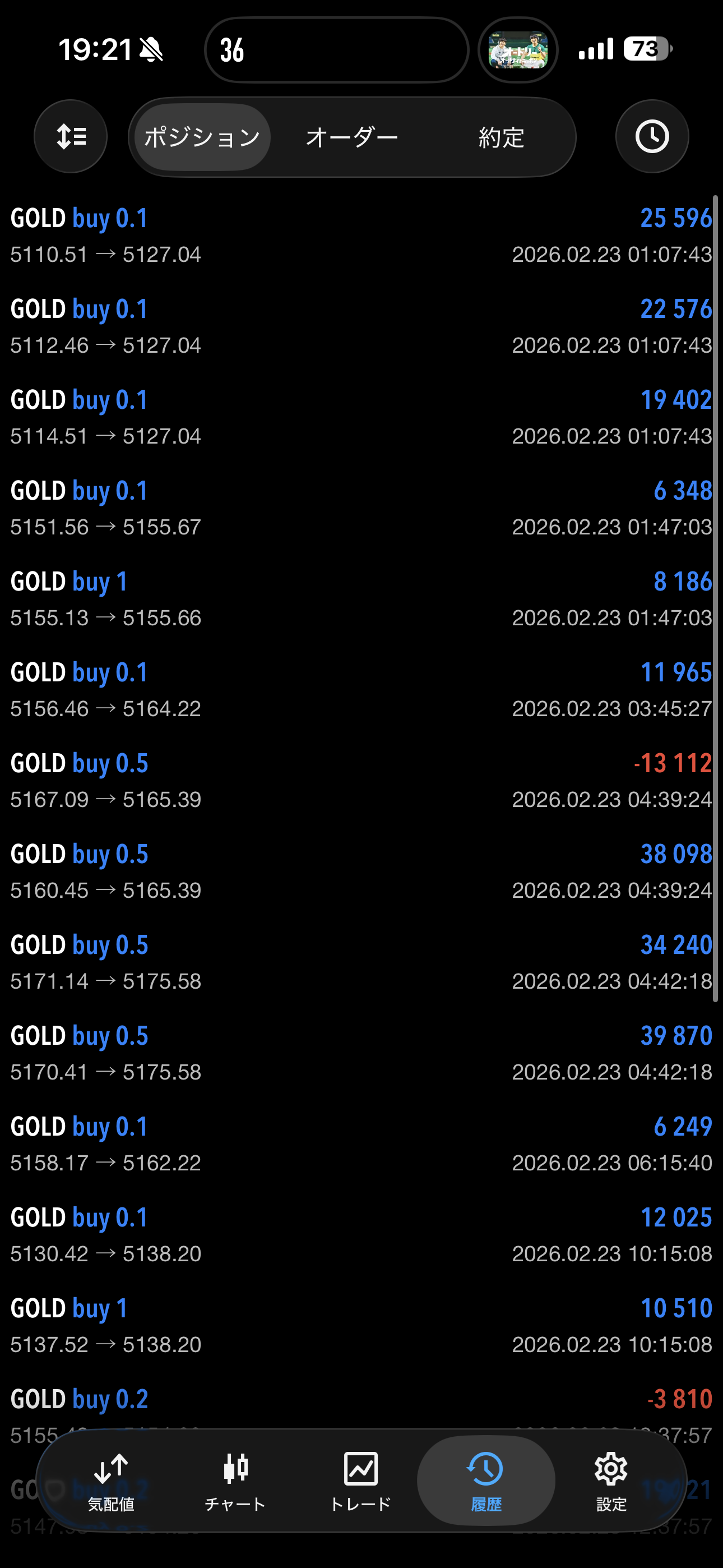Open the GOLD trade with profit 39 870
This screenshot has width=723, height=1568.
coord(361,1053)
